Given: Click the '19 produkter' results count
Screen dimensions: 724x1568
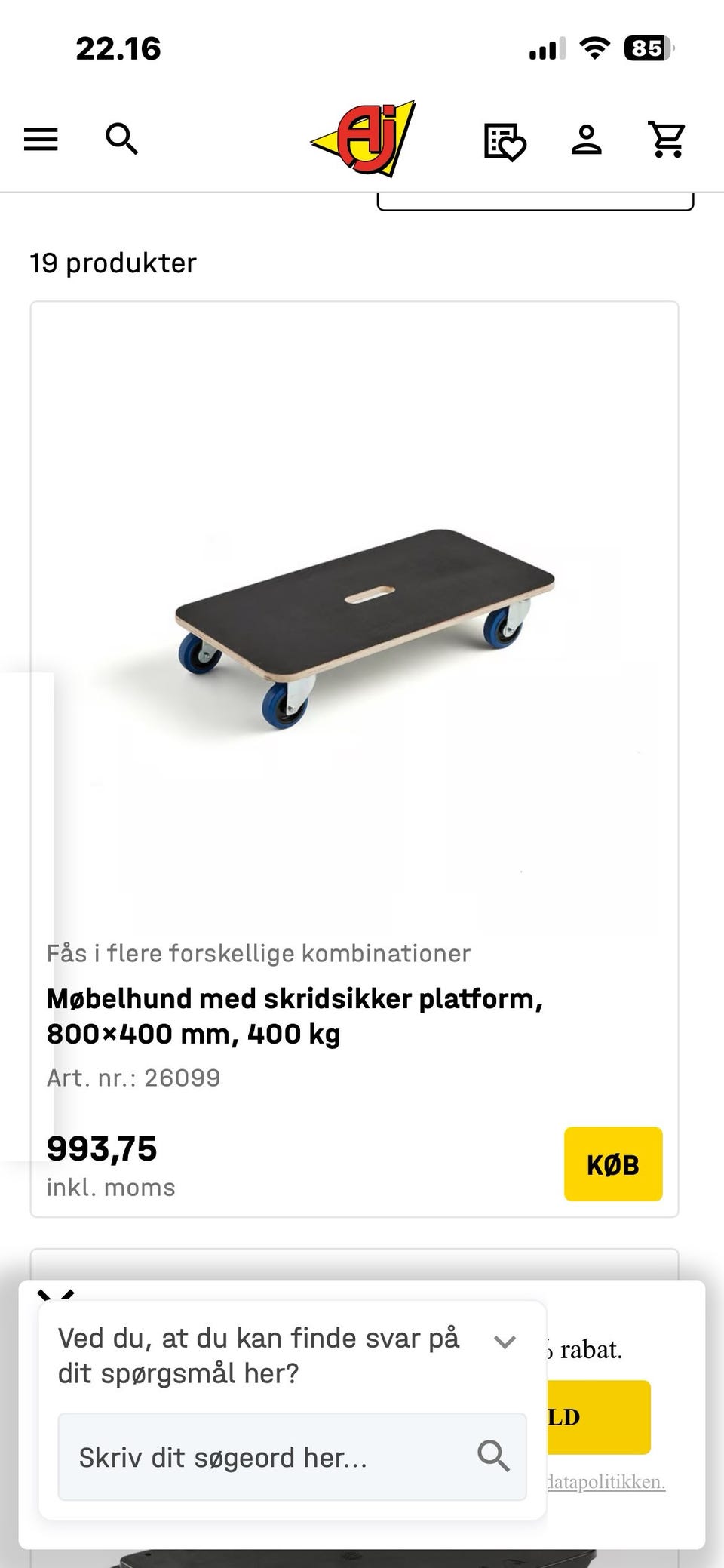Looking at the screenshot, I should click(113, 262).
